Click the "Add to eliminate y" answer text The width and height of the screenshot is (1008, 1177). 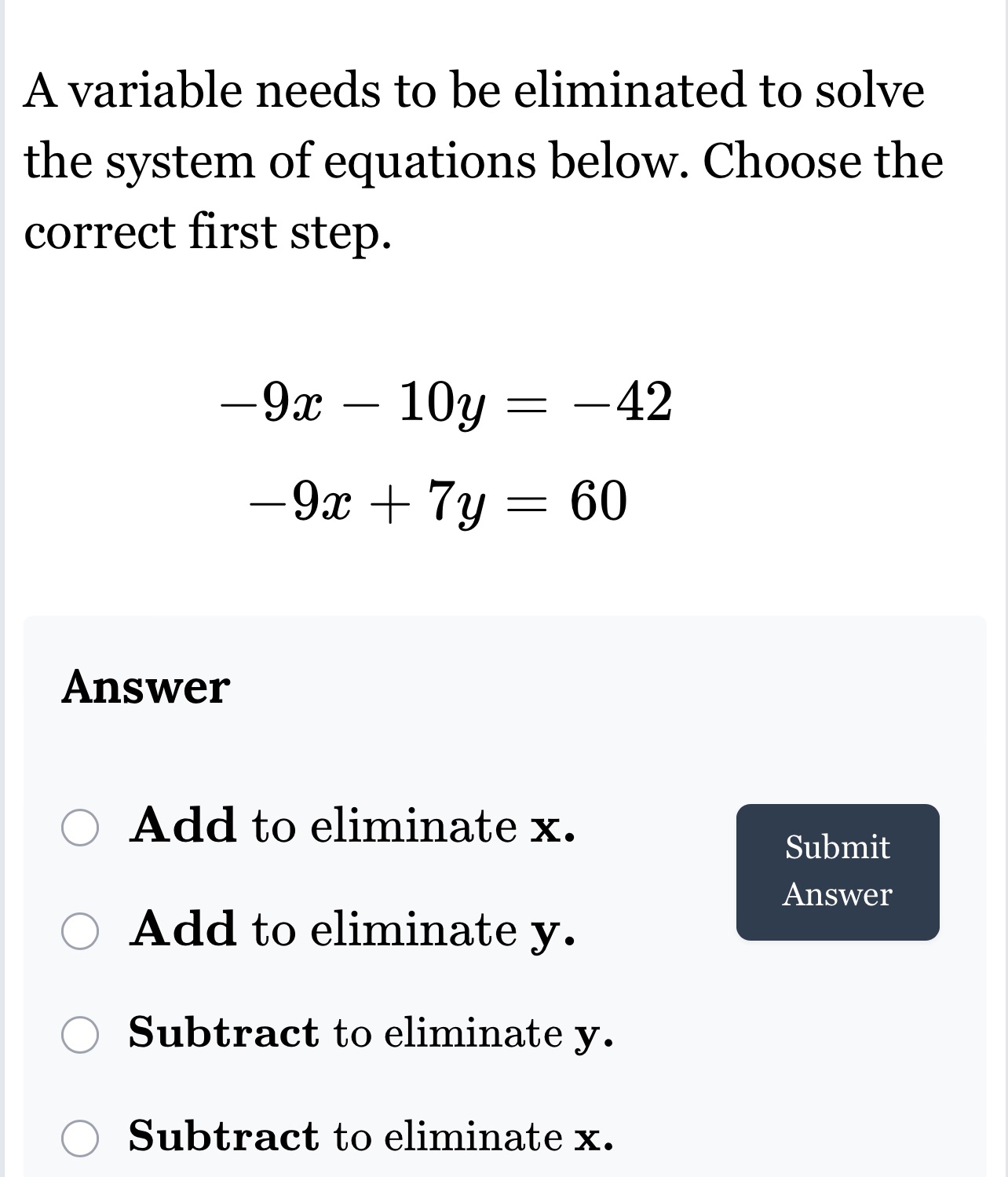(x=353, y=931)
